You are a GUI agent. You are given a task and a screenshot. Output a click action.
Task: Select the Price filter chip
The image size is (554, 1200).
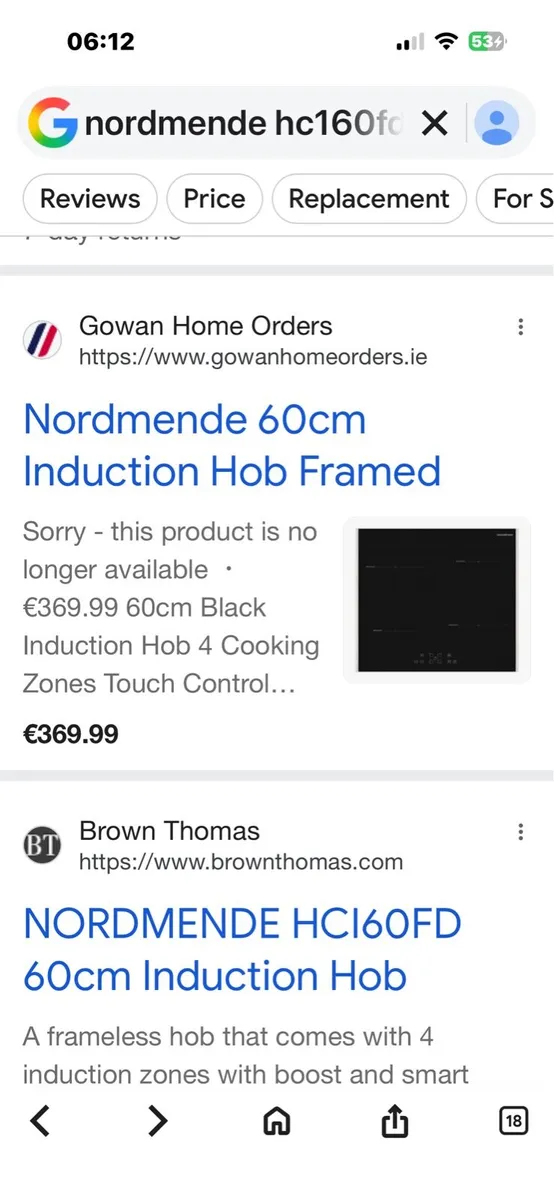214,199
